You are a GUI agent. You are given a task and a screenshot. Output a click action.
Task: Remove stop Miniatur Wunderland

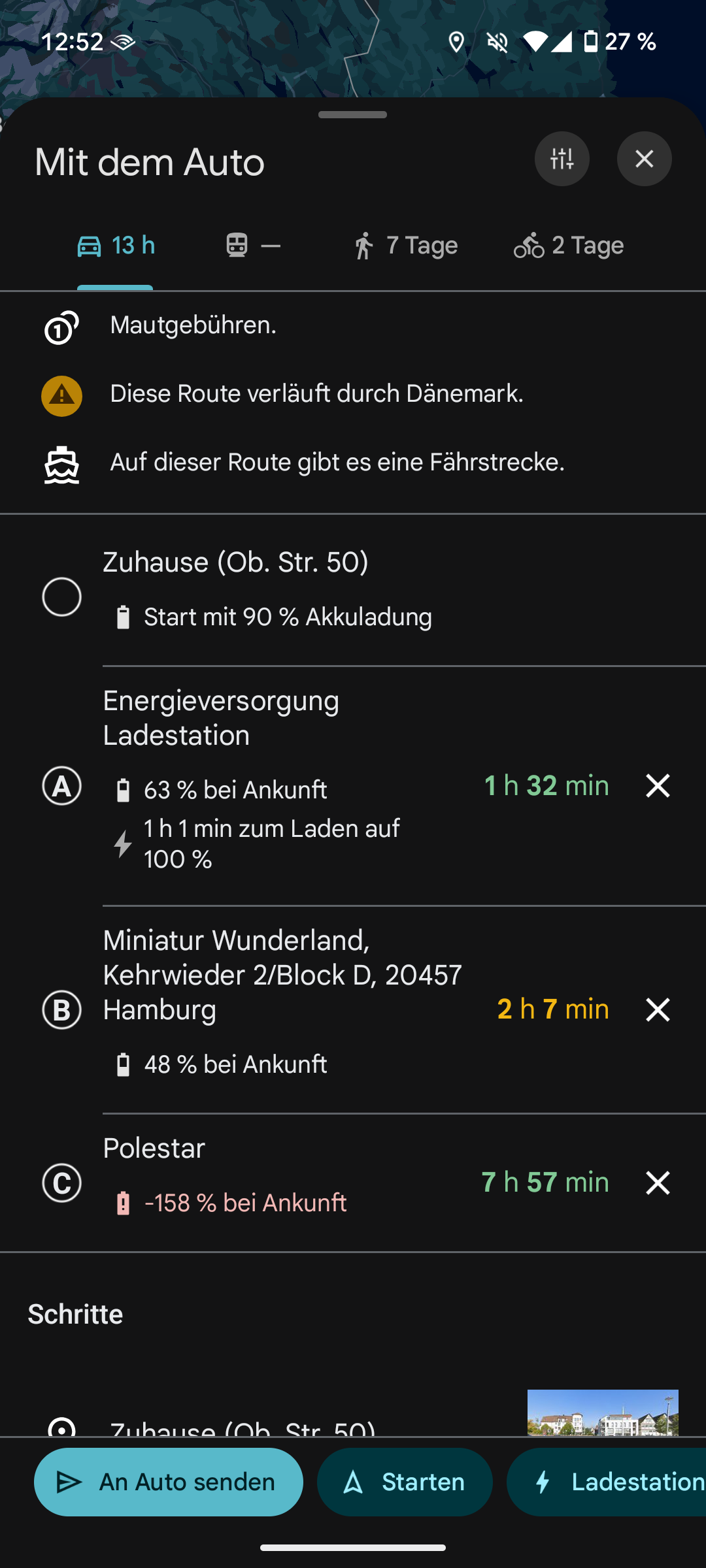click(658, 1010)
